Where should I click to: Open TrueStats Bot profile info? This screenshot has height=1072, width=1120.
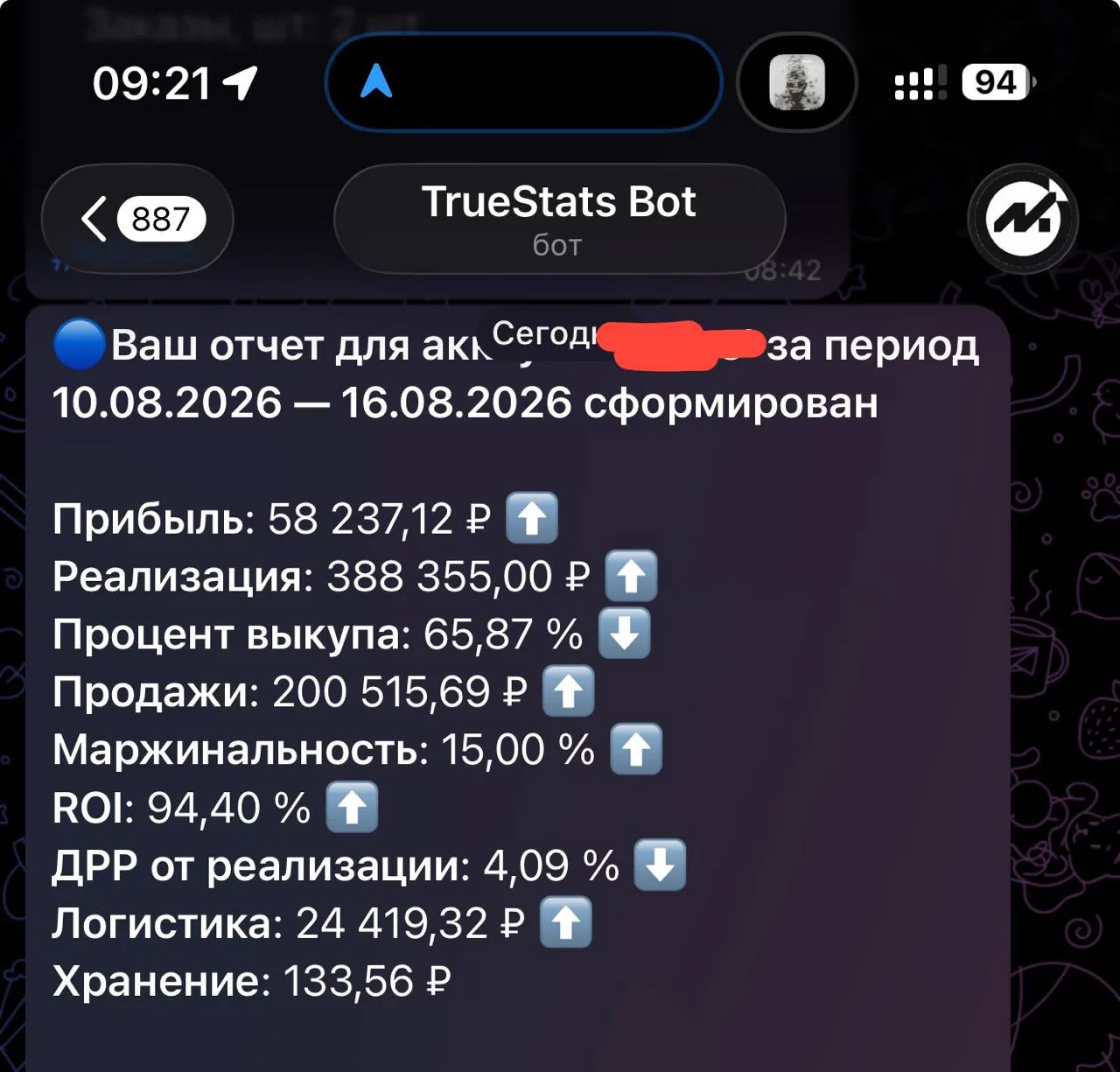[559, 219]
